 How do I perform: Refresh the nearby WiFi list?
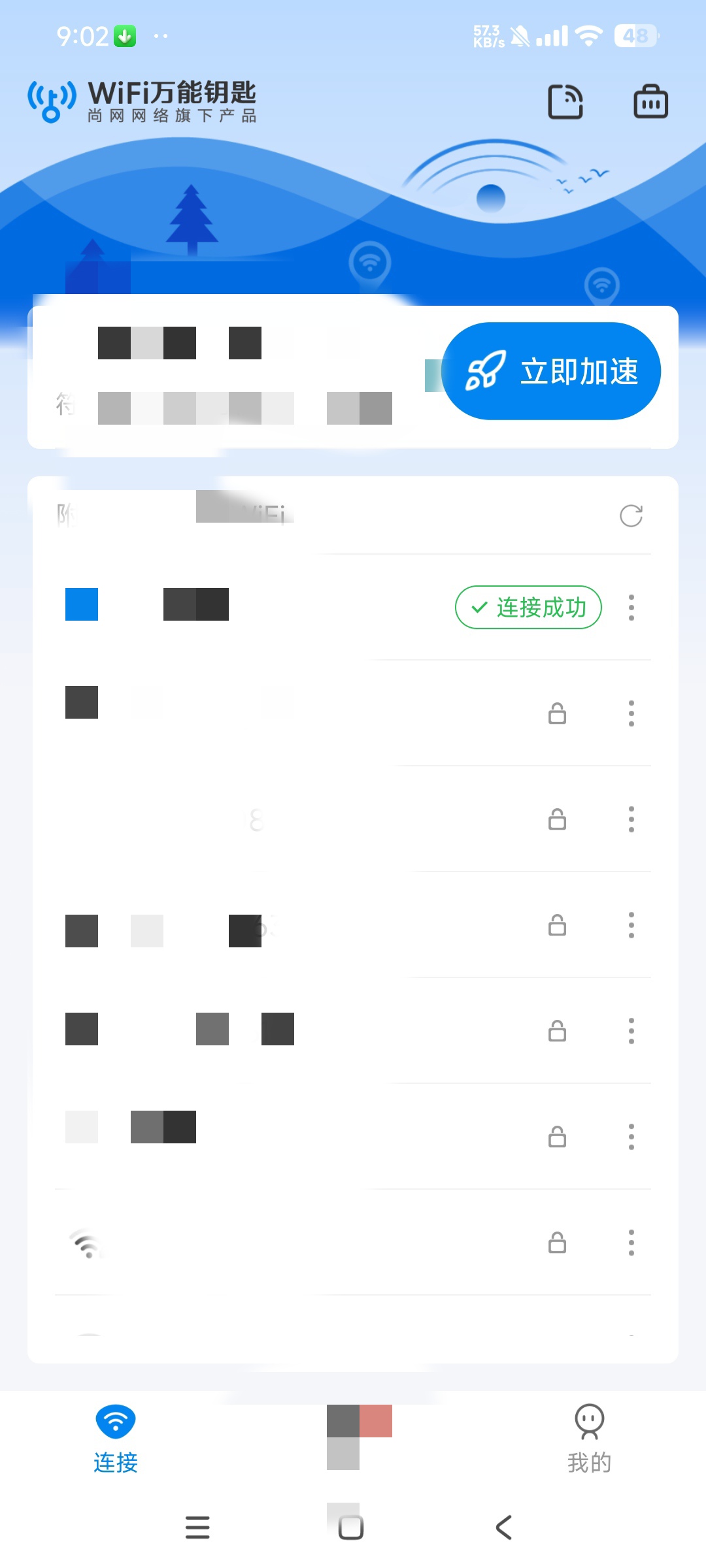point(631,515)
